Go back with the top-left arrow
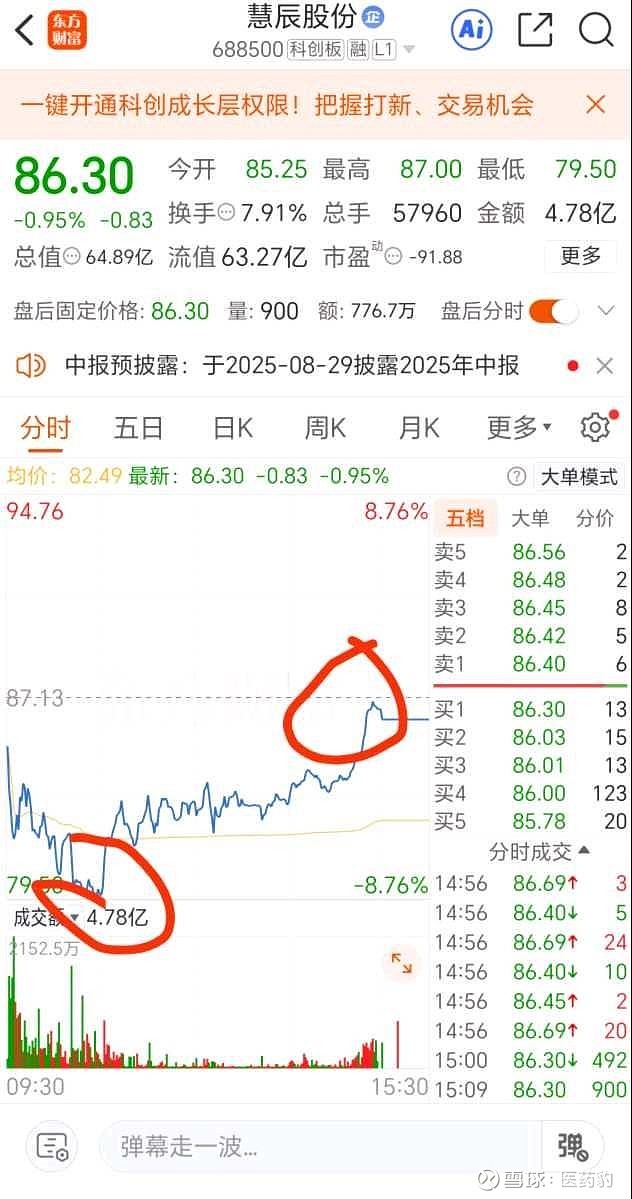Viewport: 632px width, 1199px height. tap(24, 31)
